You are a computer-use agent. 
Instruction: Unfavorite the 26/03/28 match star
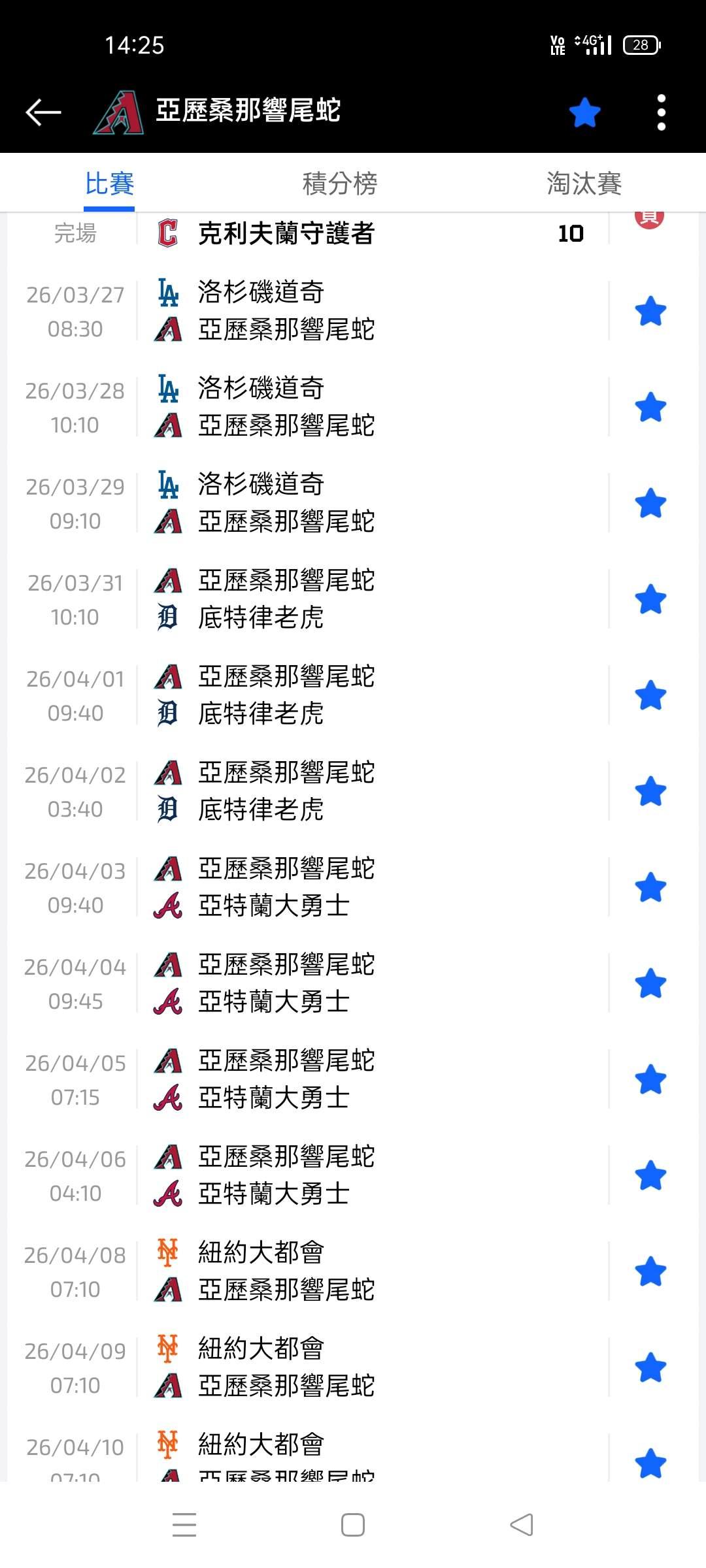[x=650, y=407]
